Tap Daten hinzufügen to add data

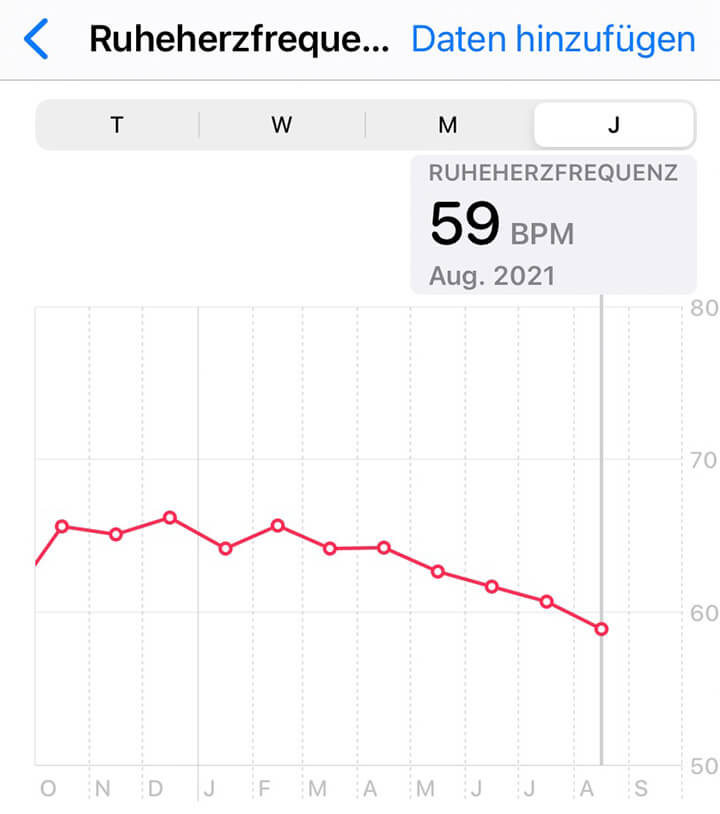(553, 40)
